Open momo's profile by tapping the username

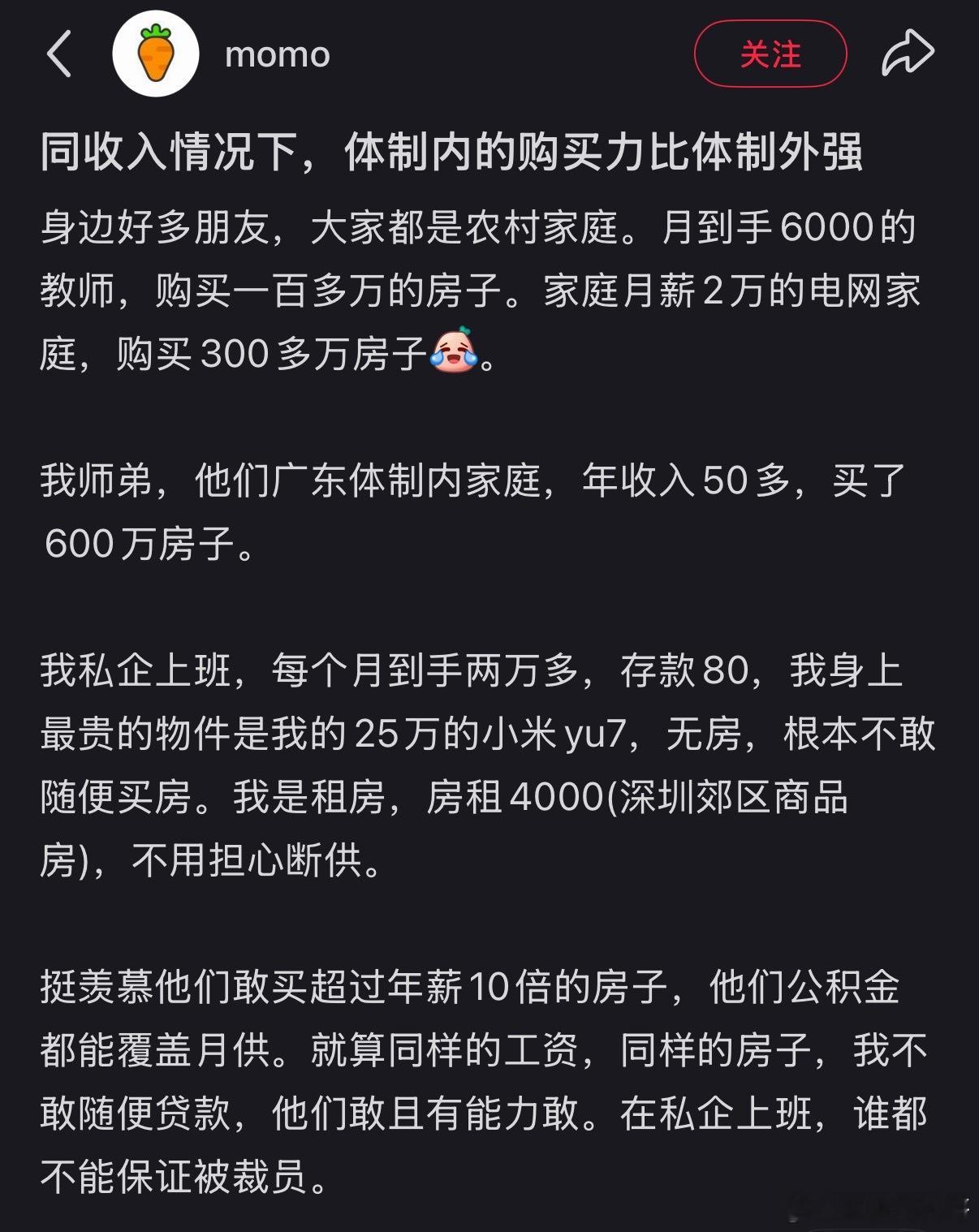[278, 54]
